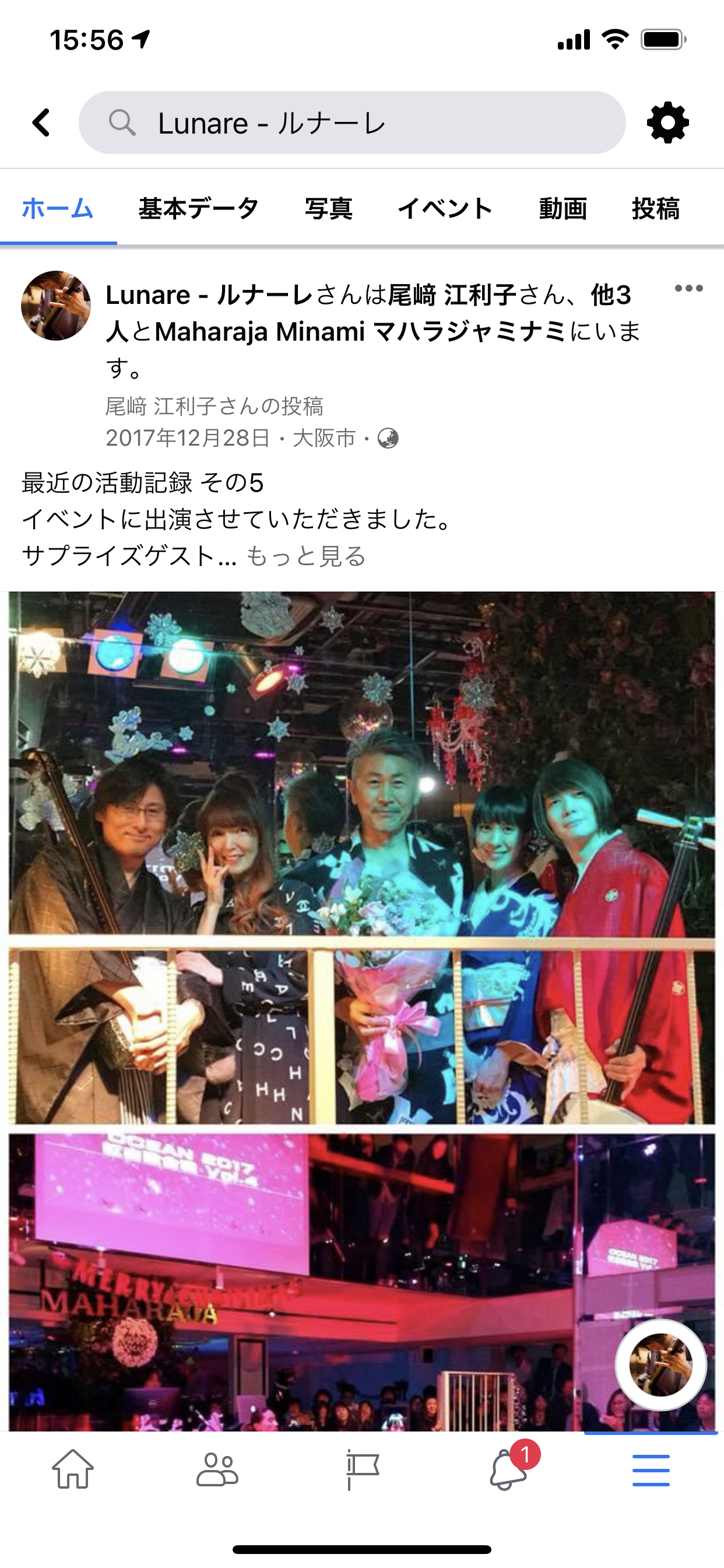Open the Maharaja Minami location link
The width and height of the screenshot is (724, 1568).
point(360,332)
